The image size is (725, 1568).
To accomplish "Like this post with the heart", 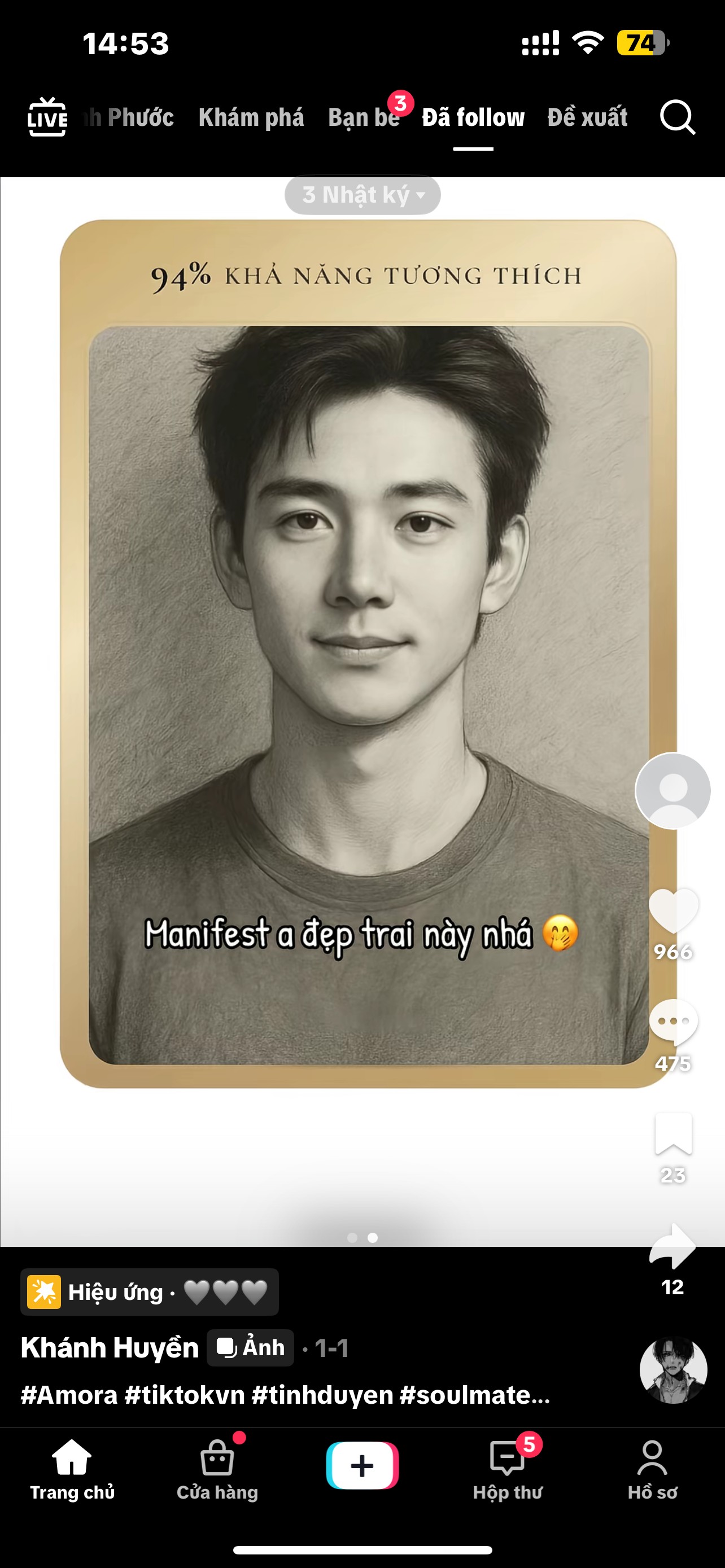I will (x=672, y=910).
